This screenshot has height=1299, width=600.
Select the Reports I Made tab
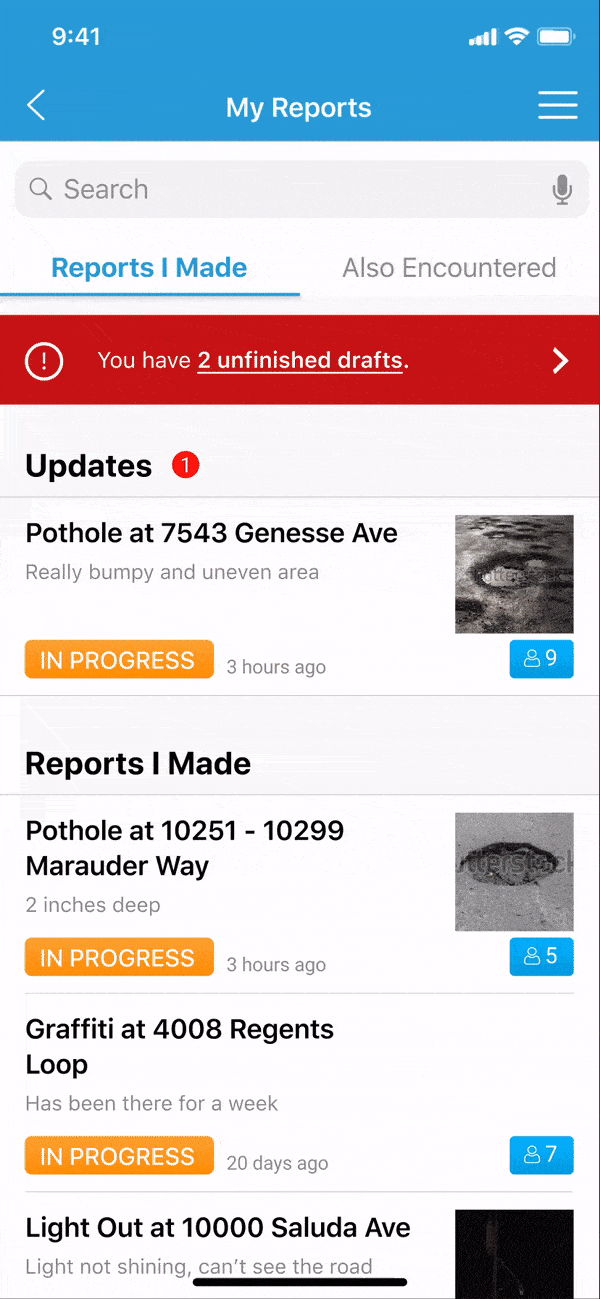(149, 268)
